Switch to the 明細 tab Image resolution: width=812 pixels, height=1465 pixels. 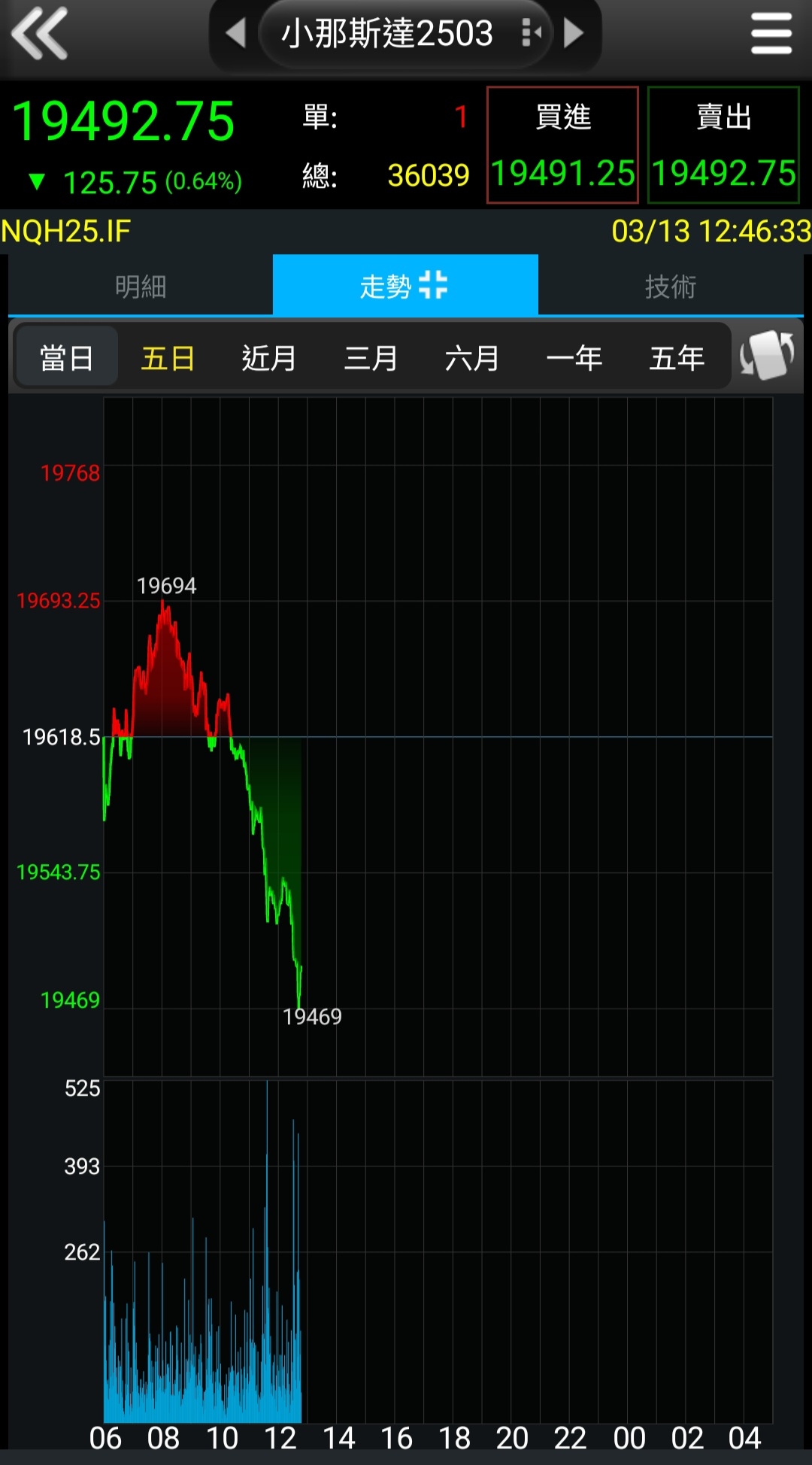coord(141,287)
